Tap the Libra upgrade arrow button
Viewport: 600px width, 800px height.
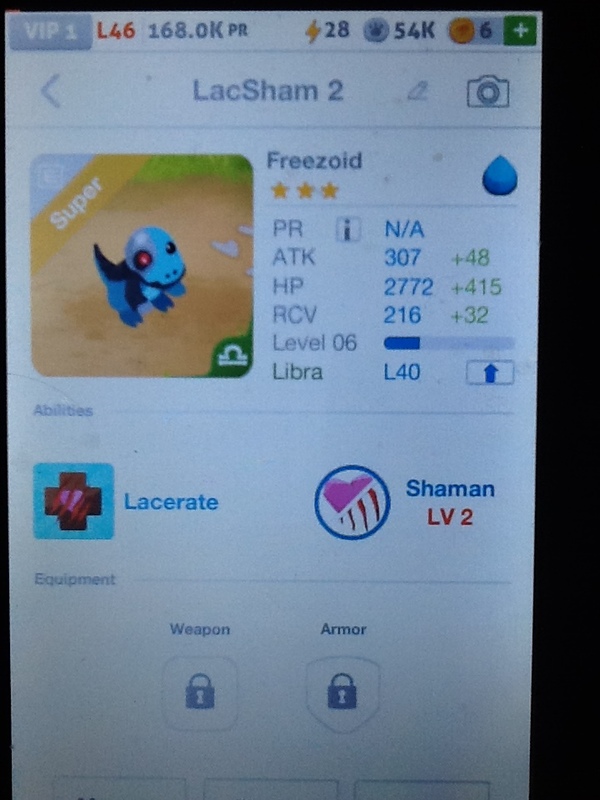pyautogui.click(x=490, y=373)
